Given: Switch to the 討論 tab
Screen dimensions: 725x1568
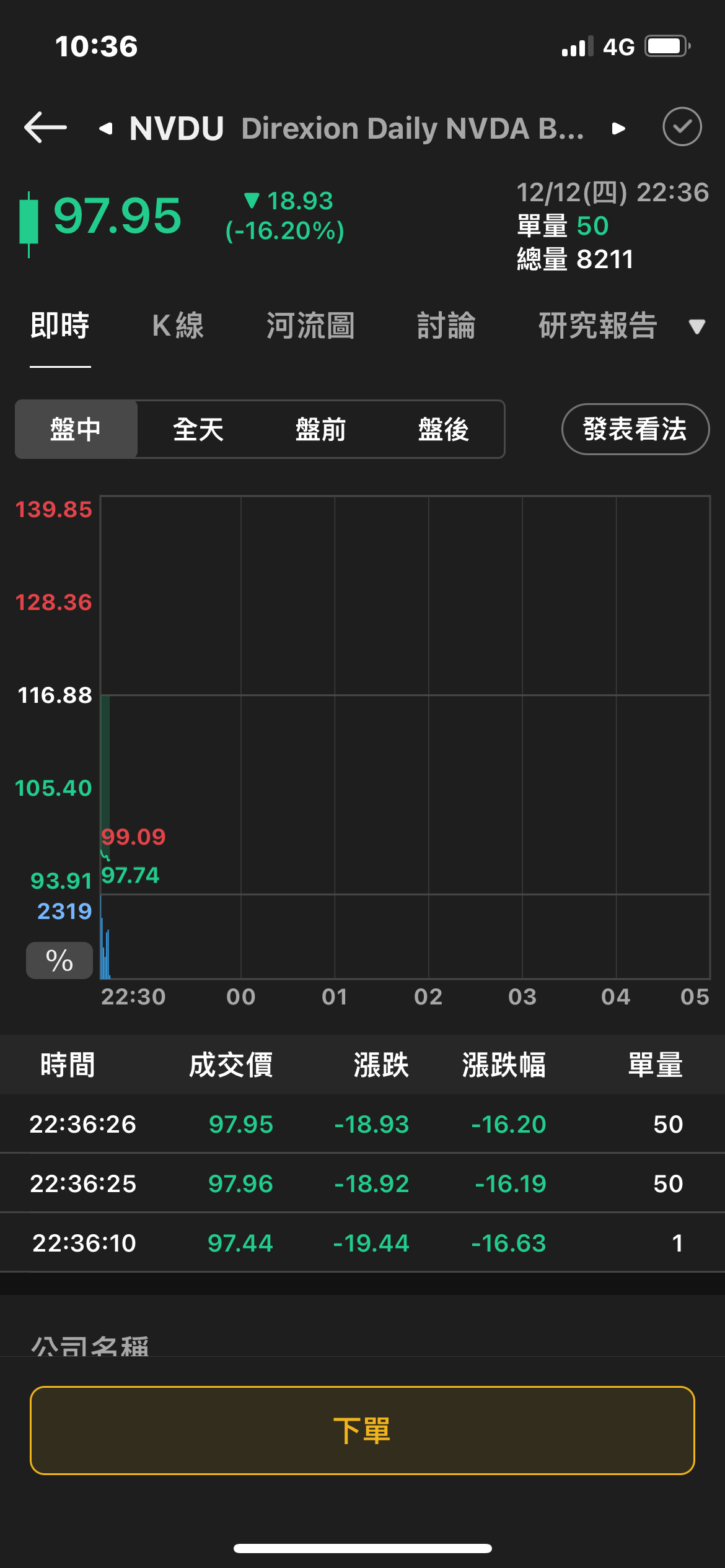Looking at the screenshot, I should tap(446, 326).
